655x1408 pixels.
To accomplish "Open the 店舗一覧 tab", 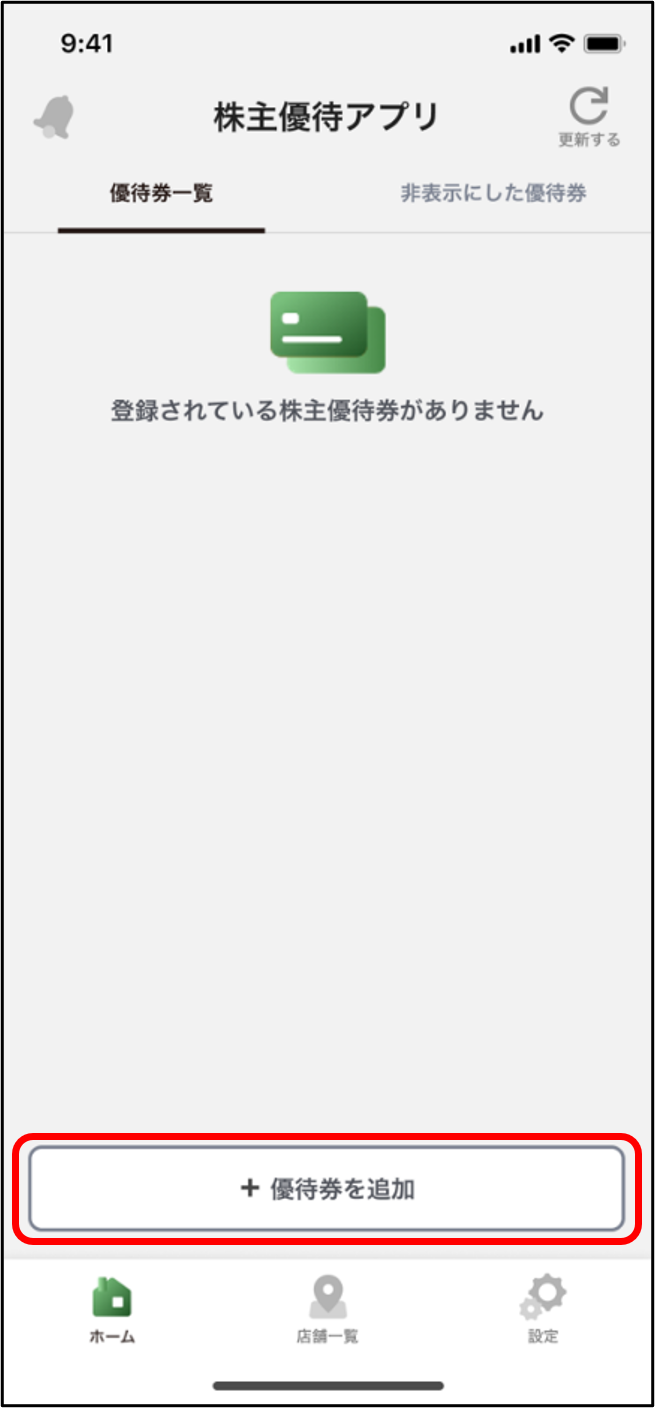I will pos(327,1311).
